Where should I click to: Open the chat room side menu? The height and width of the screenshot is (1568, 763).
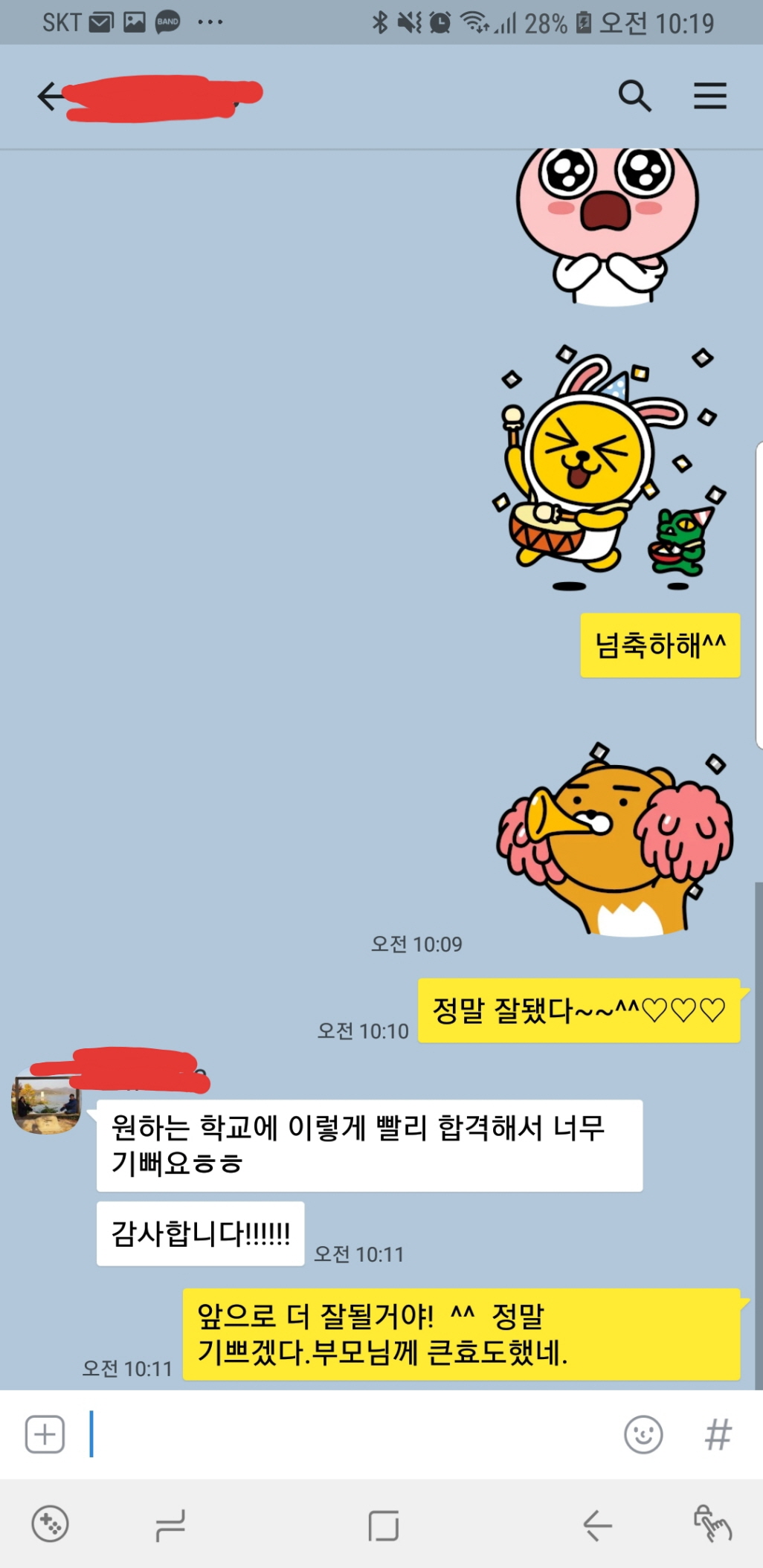(709, 97)
